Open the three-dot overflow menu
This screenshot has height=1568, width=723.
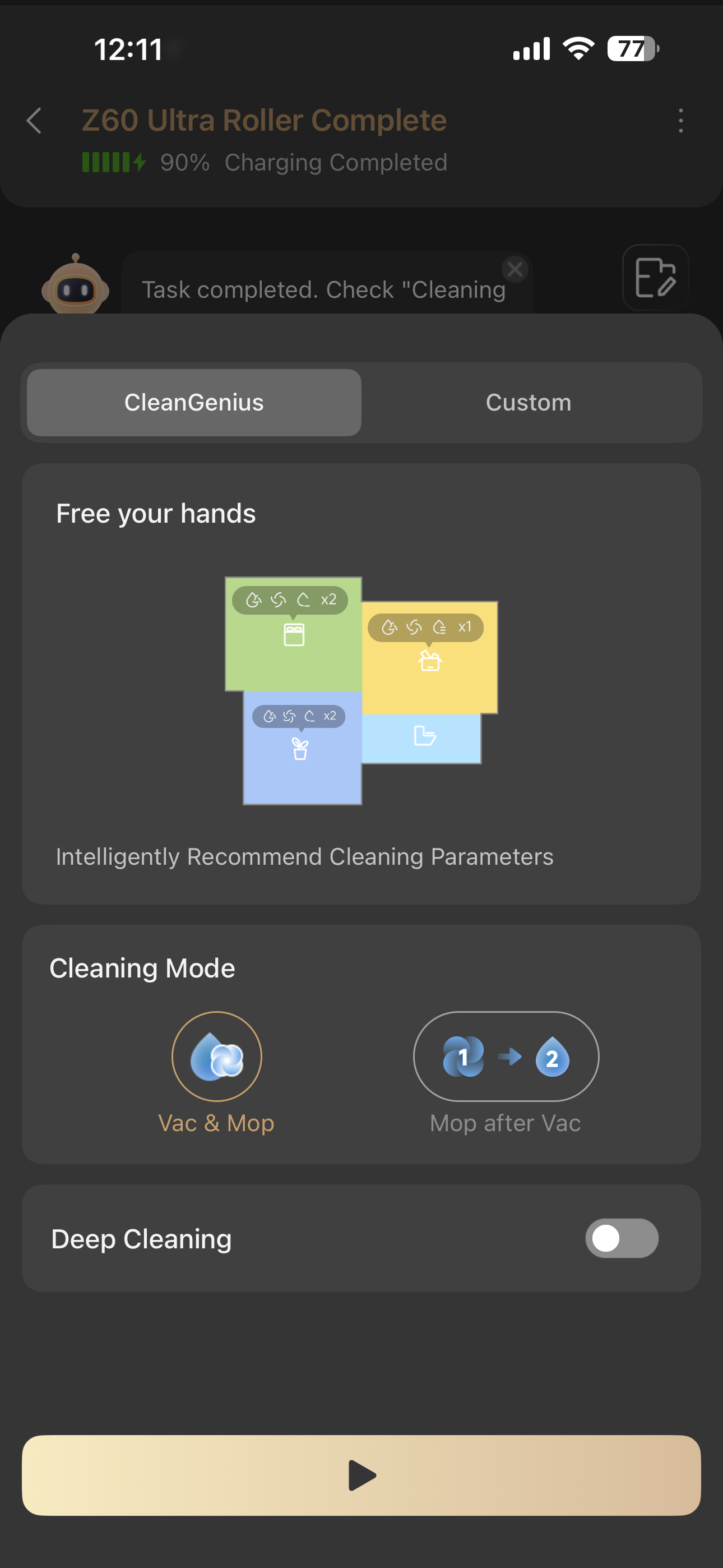pos(680,121)
